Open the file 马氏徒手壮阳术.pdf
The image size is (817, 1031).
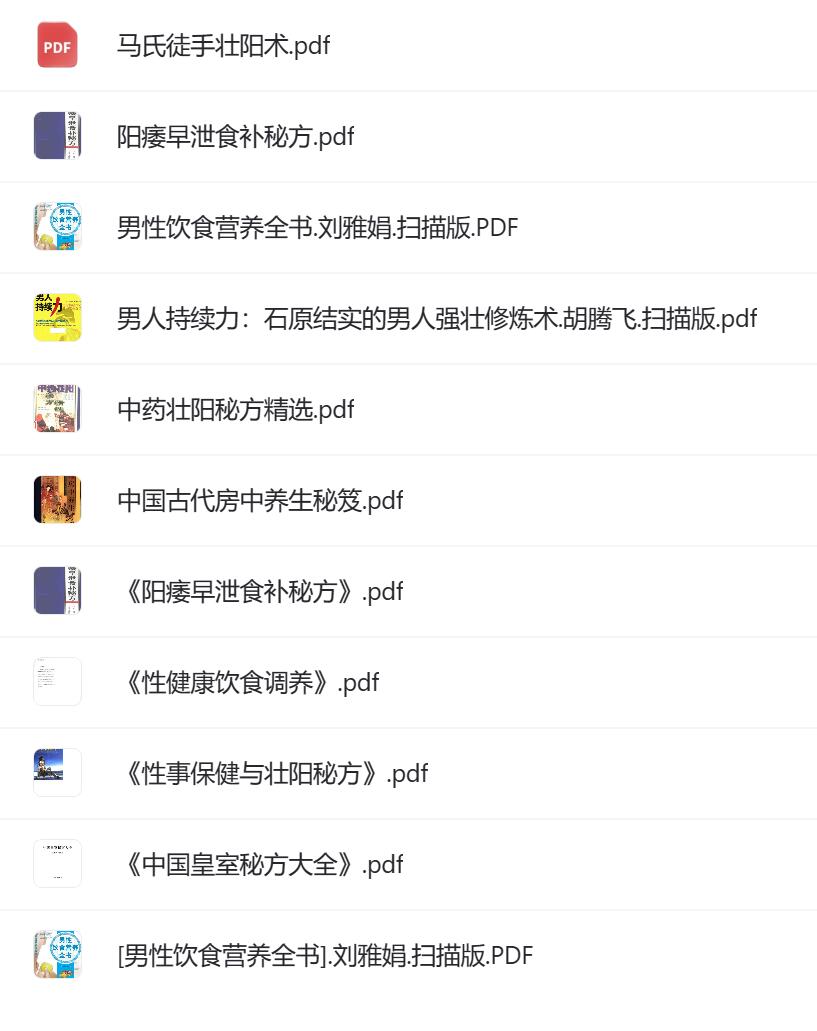[223, 46]
